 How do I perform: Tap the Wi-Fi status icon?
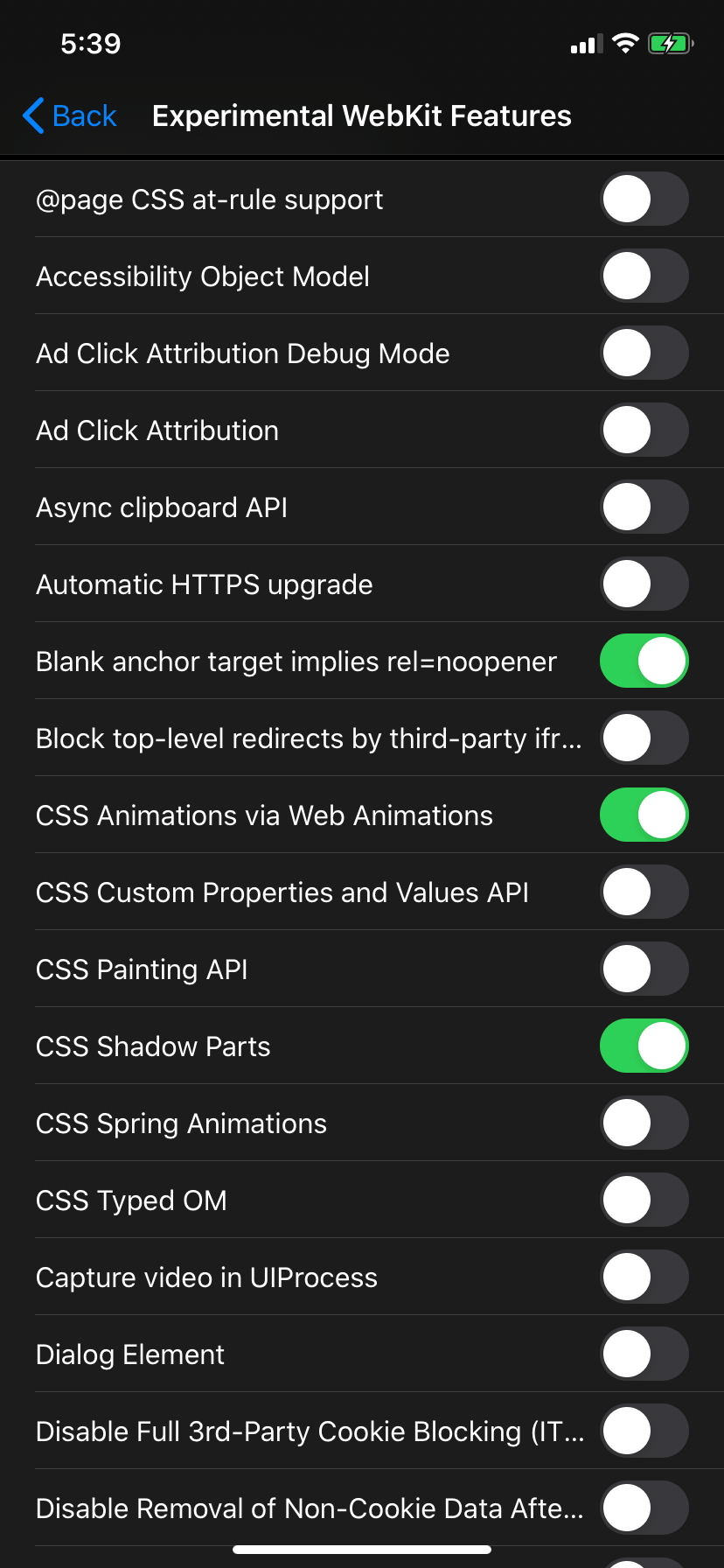click(x=626, y=42)
